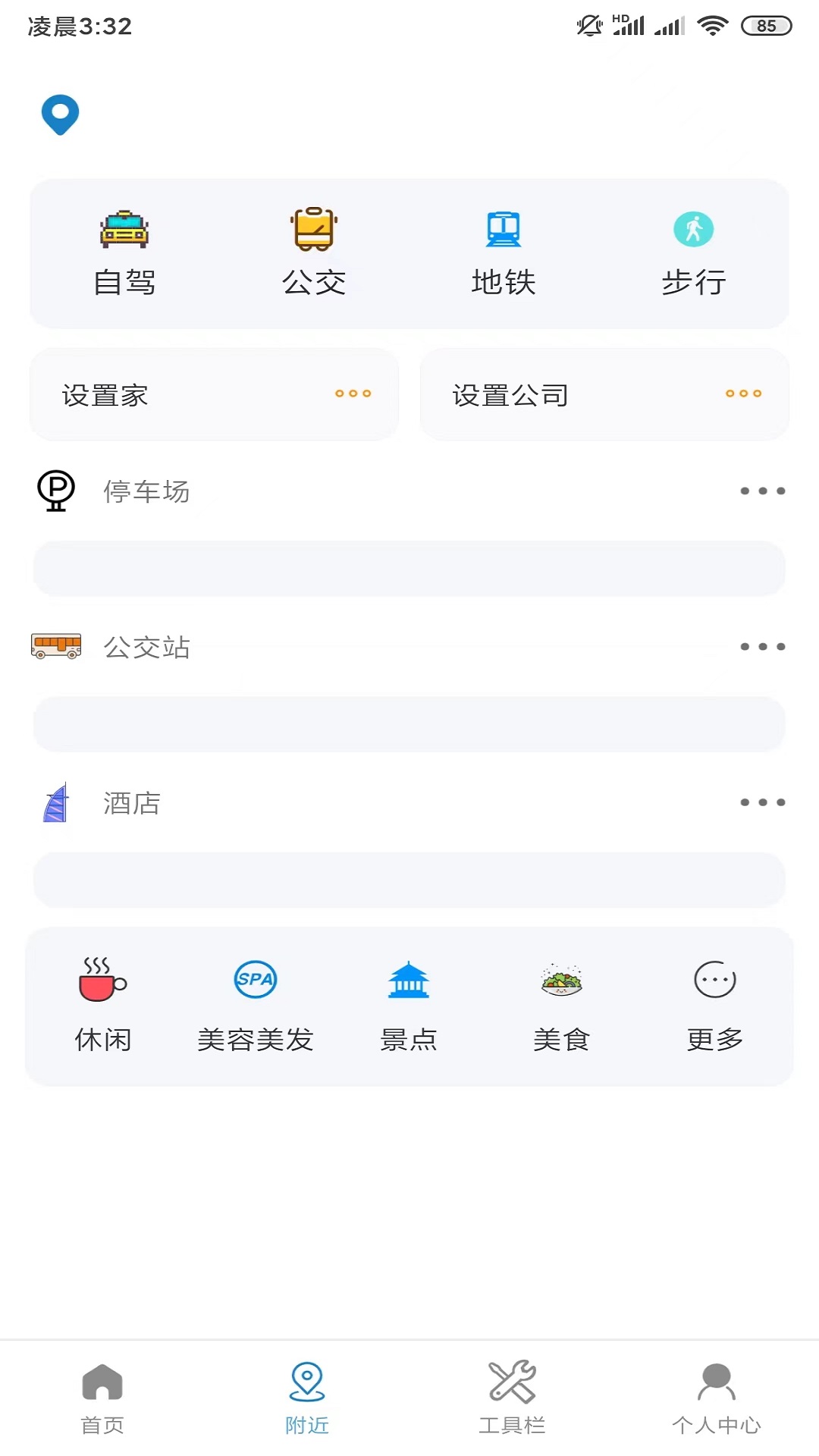Go to 个人中心 profile tab
Image resolution: width=819 pixels, height=1456 pixels.
click(x=717, y=1398)
